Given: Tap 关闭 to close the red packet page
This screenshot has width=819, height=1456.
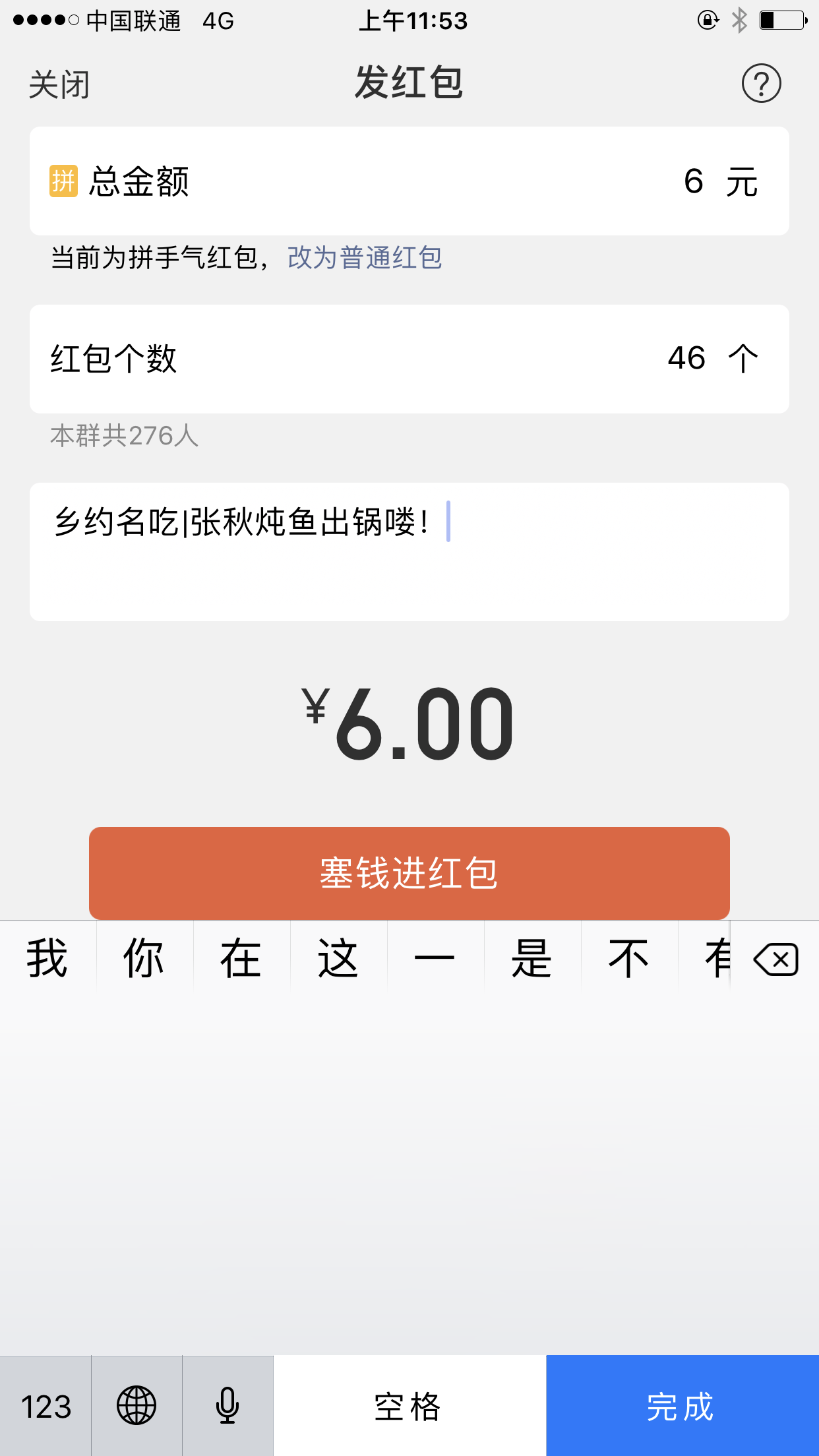Looking at the screenshot, I should click(x=59, y=84).
